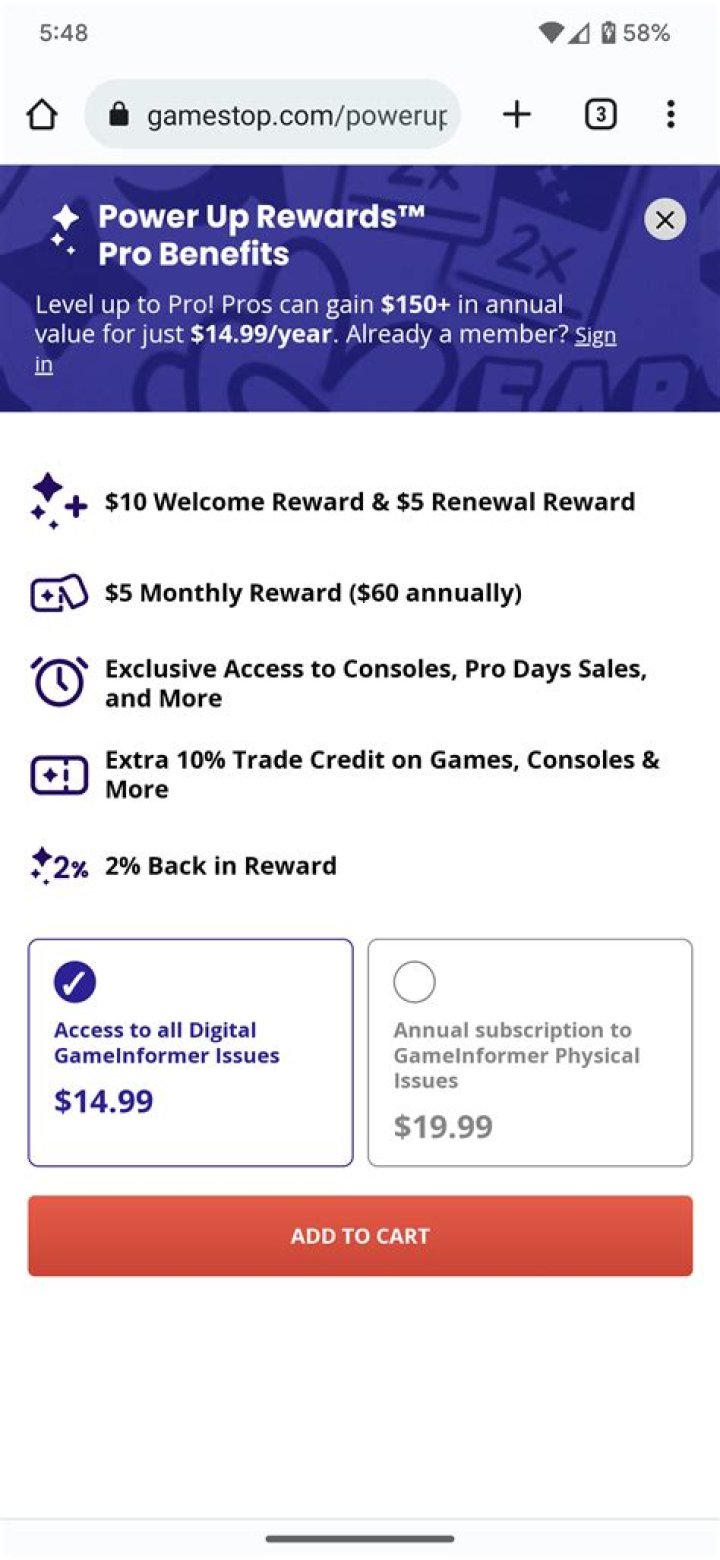Follow the Sign in link
The image size is (720, 1560).
[595, 336]
